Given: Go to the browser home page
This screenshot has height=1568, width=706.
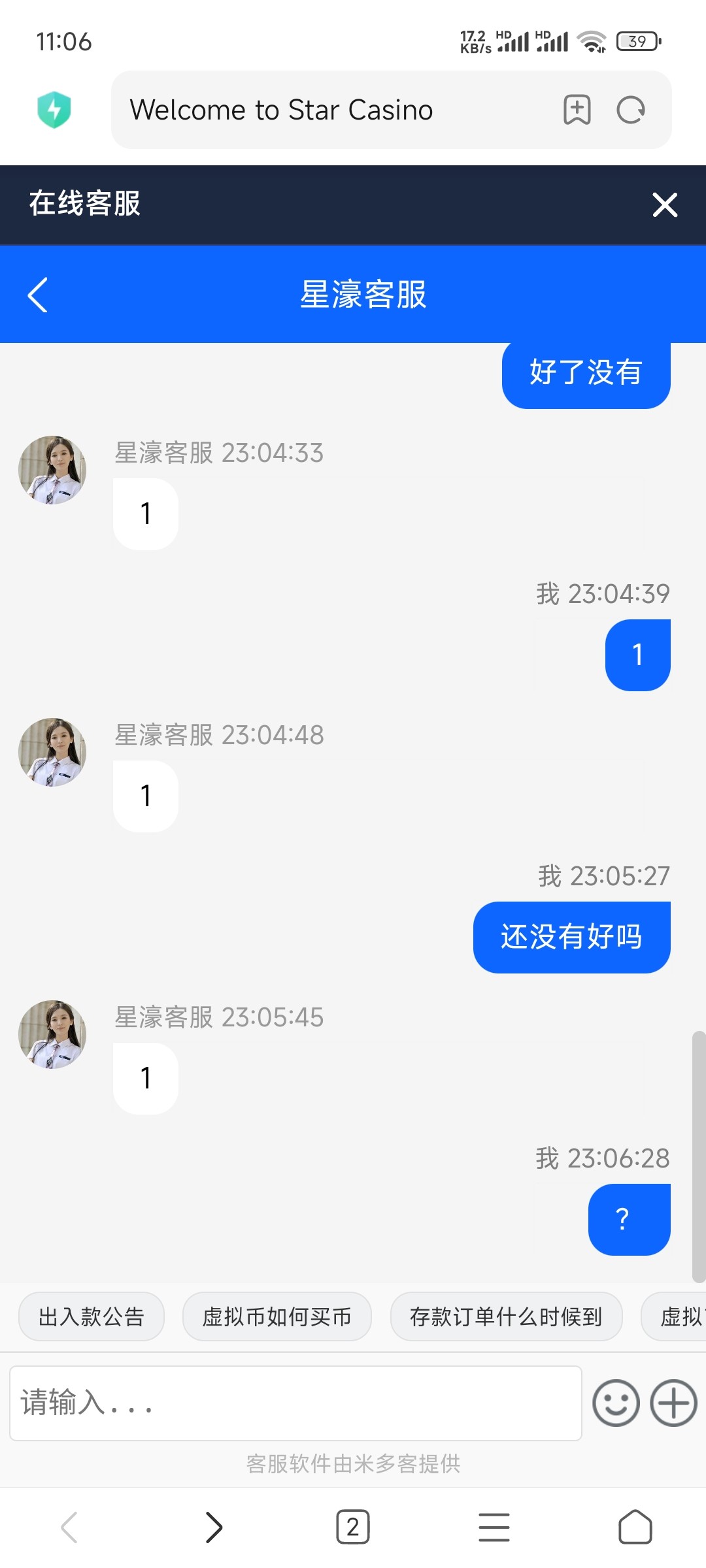Looking at the screenshot, I should pos(635,1527).
